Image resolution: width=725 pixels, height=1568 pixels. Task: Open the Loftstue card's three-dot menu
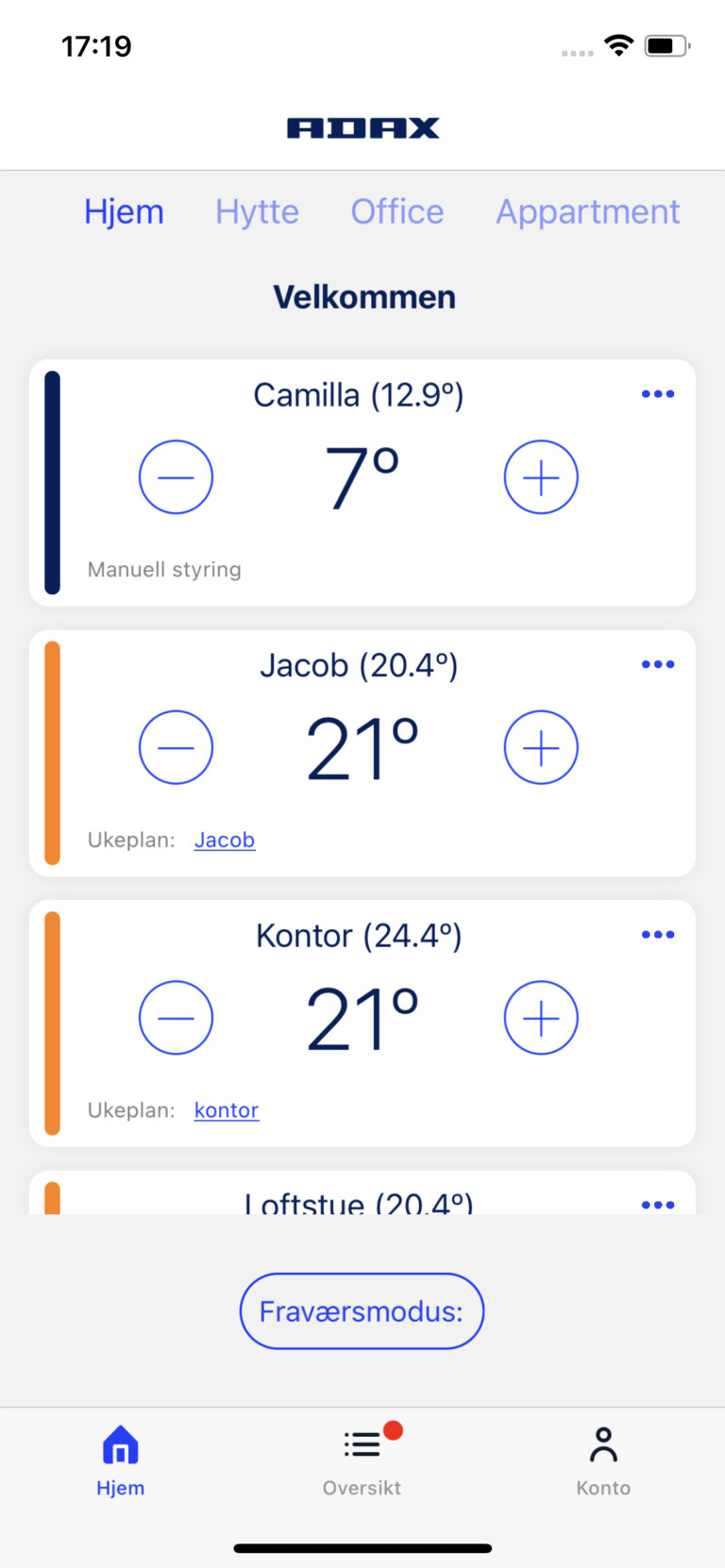coord(658,1205)
